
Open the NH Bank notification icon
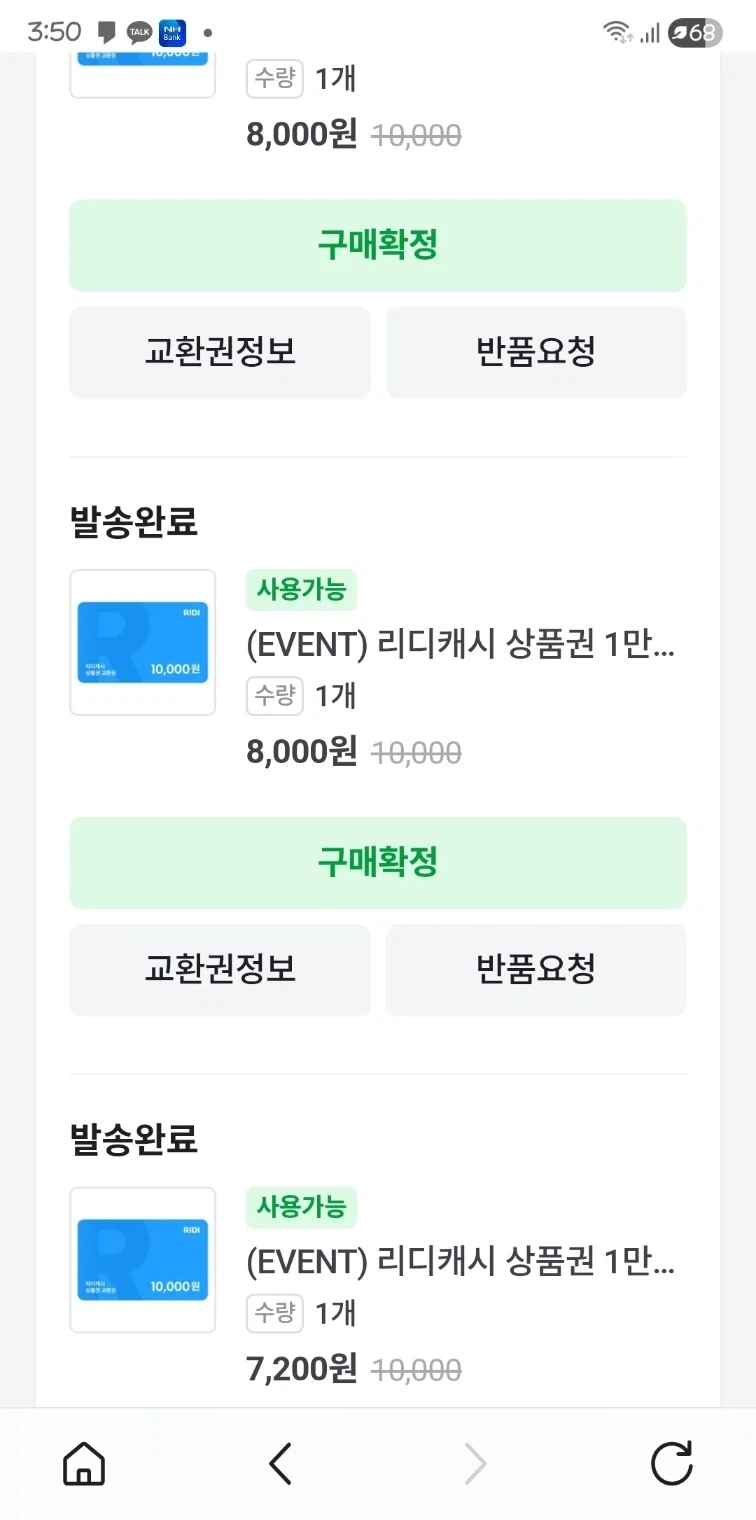pos(171,31)
